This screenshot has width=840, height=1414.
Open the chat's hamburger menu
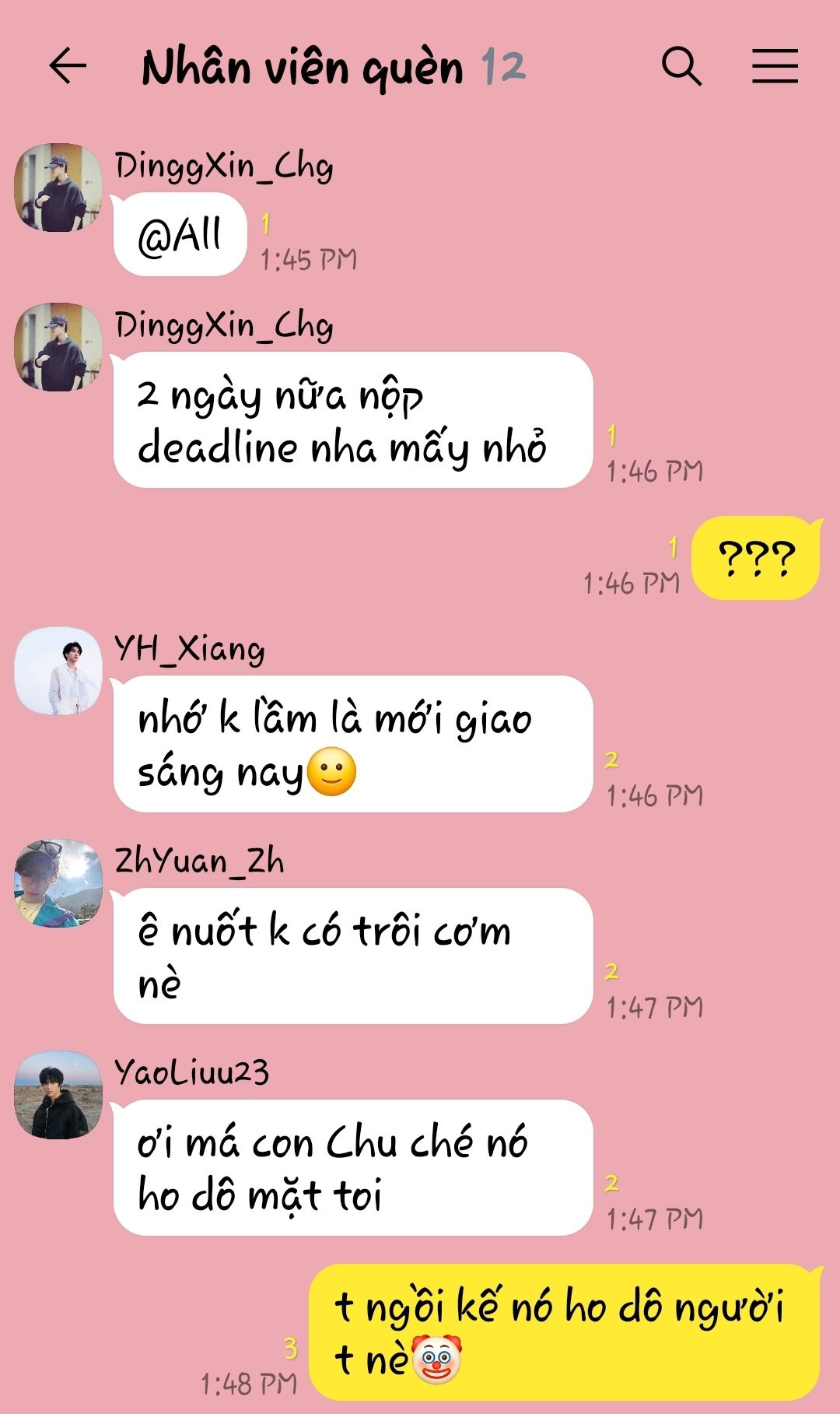coord(775,65)
